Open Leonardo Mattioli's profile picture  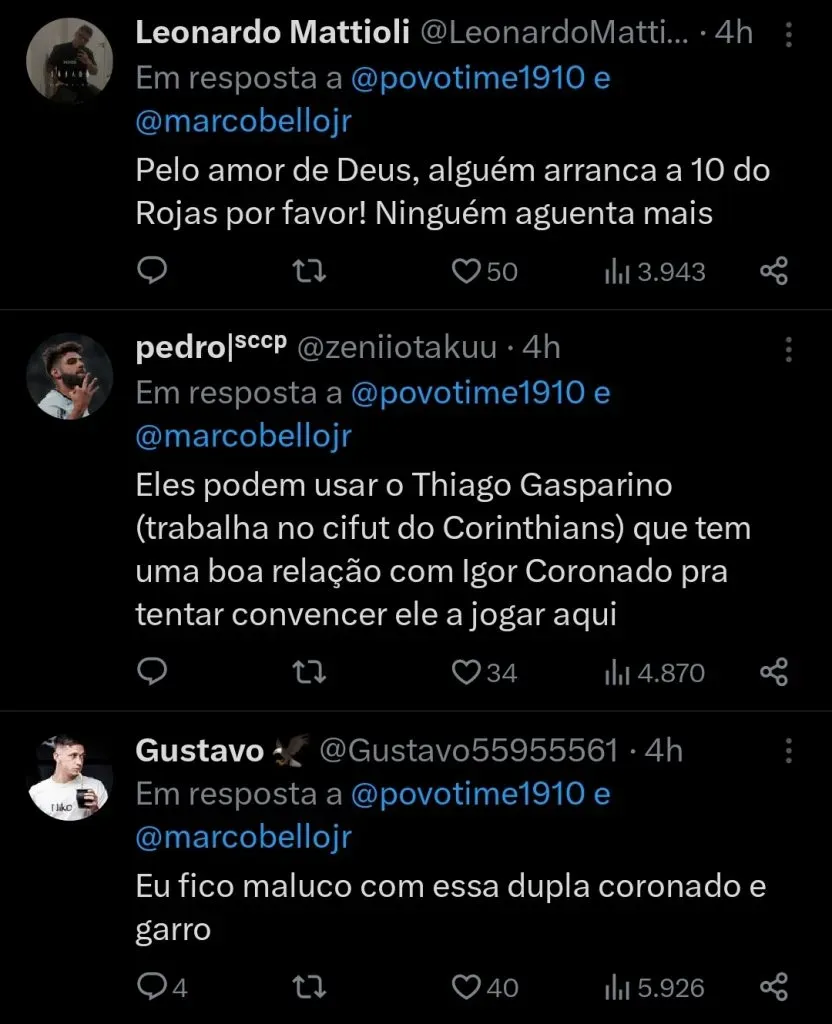pyautogui.click(x=68, y=59)
